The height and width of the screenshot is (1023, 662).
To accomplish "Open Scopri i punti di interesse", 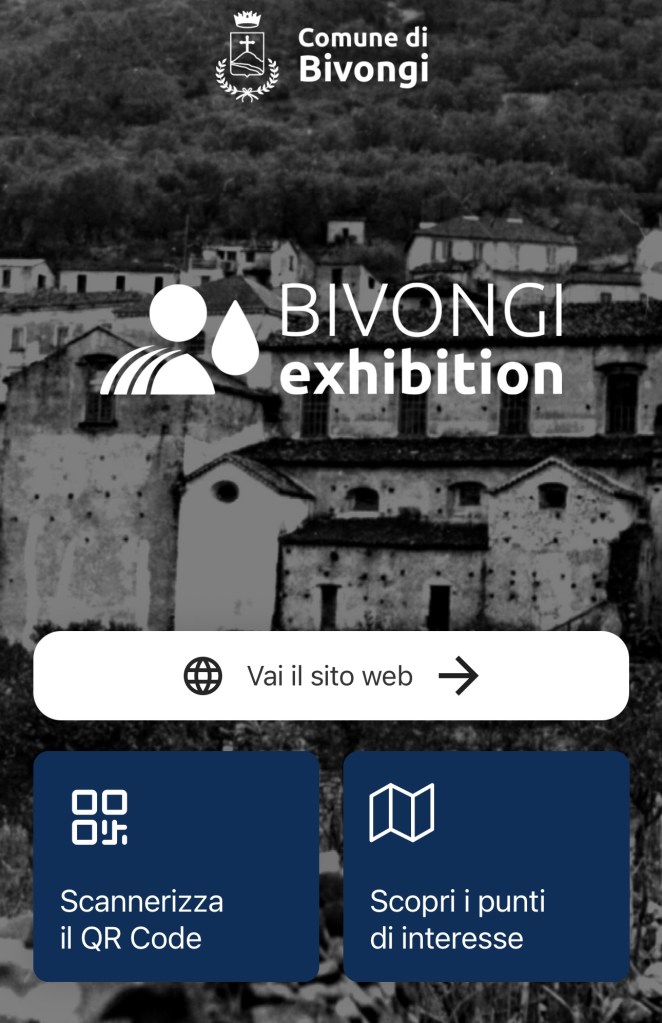I will click(486, 867).
